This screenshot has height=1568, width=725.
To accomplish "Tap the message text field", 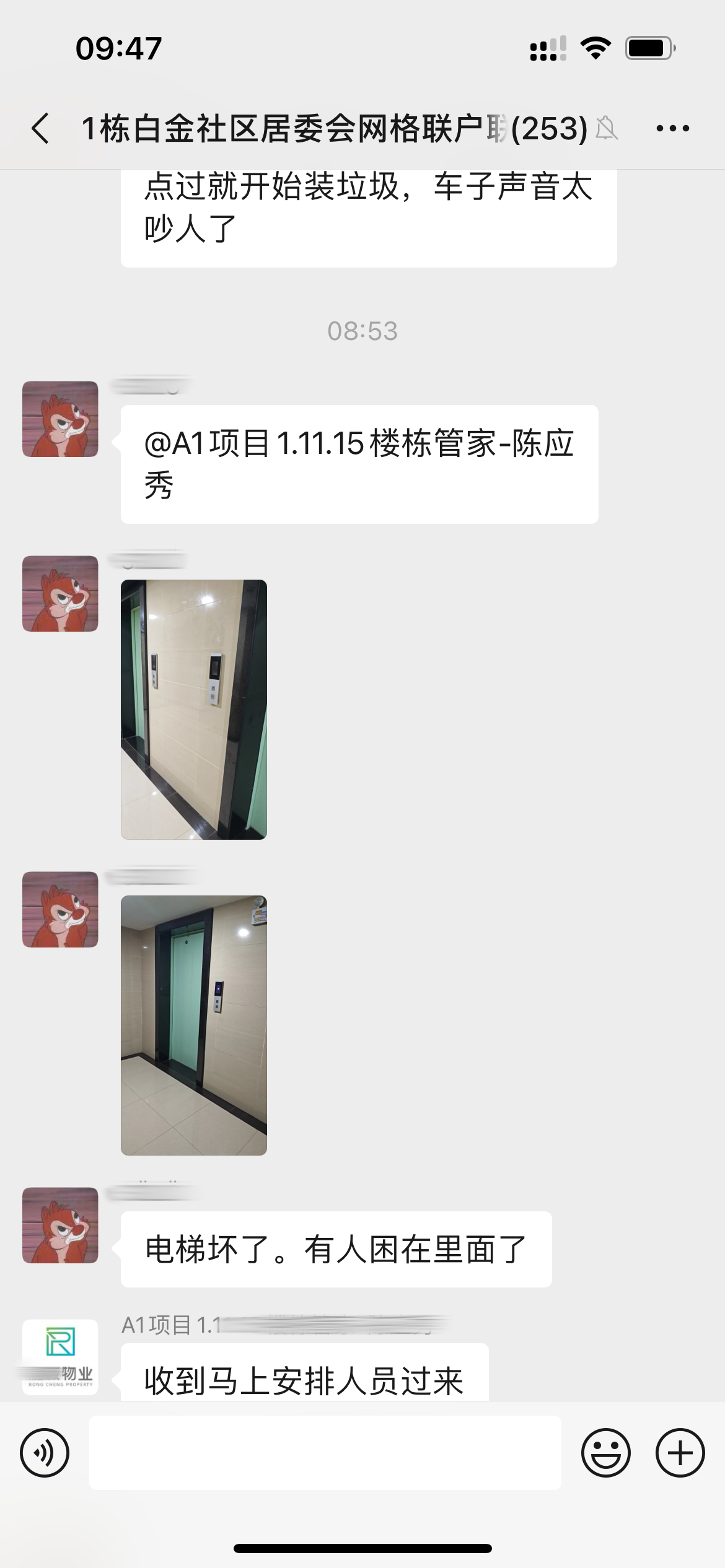I will point(325,1452).
